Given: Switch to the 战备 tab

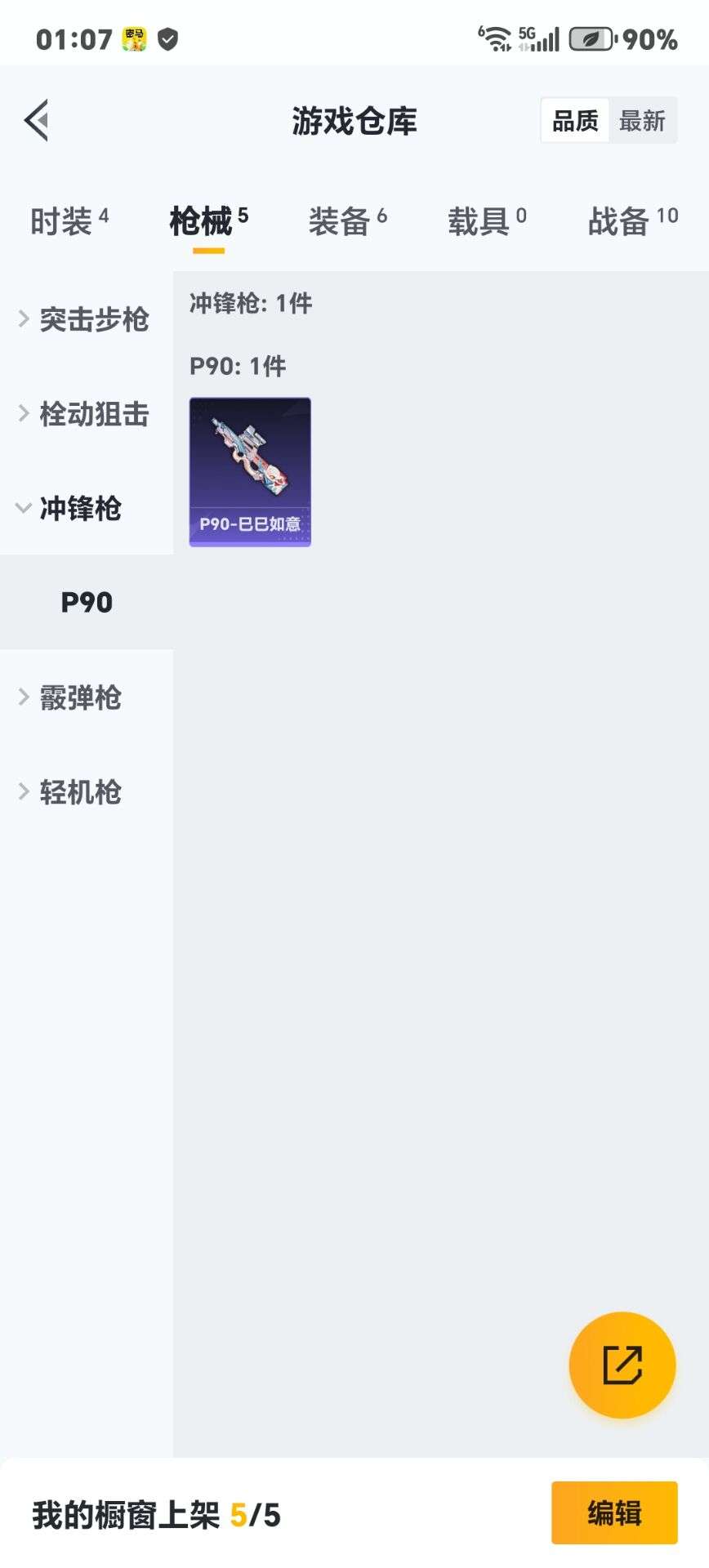Looking at the screenshot, I should [632, 221].
